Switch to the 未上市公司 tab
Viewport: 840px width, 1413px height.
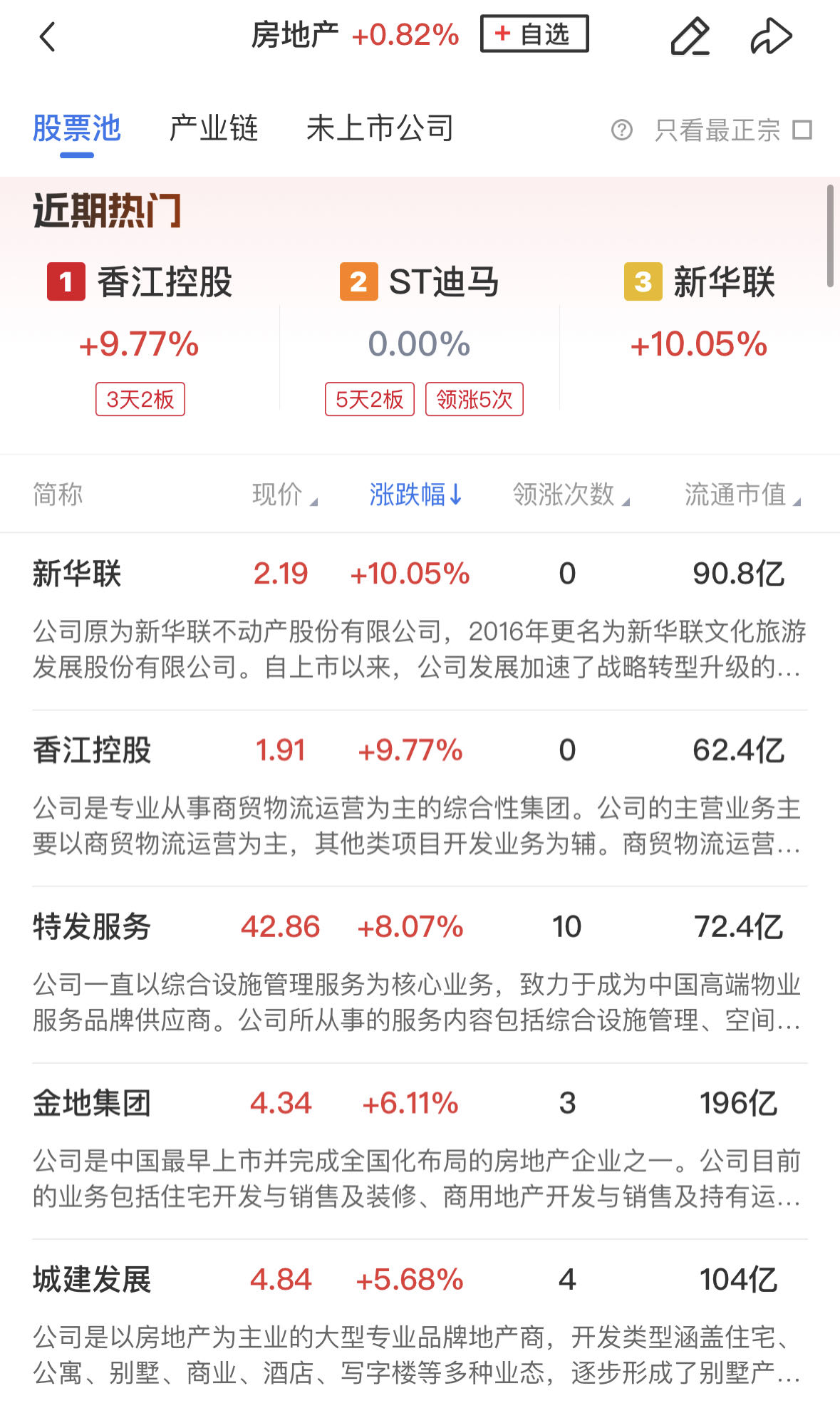click(x=380, y=129)
